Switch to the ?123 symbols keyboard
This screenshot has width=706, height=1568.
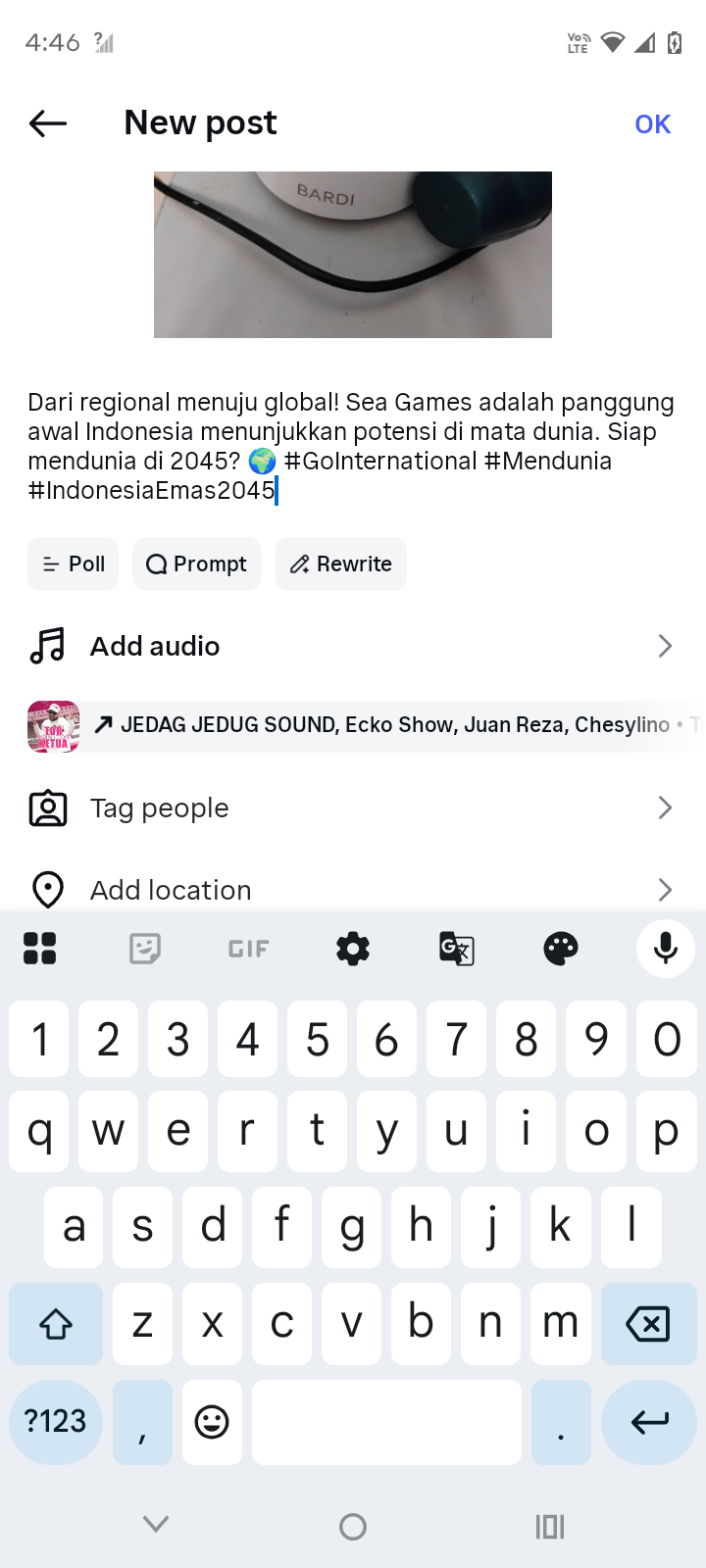click(x=56, y=1422)
